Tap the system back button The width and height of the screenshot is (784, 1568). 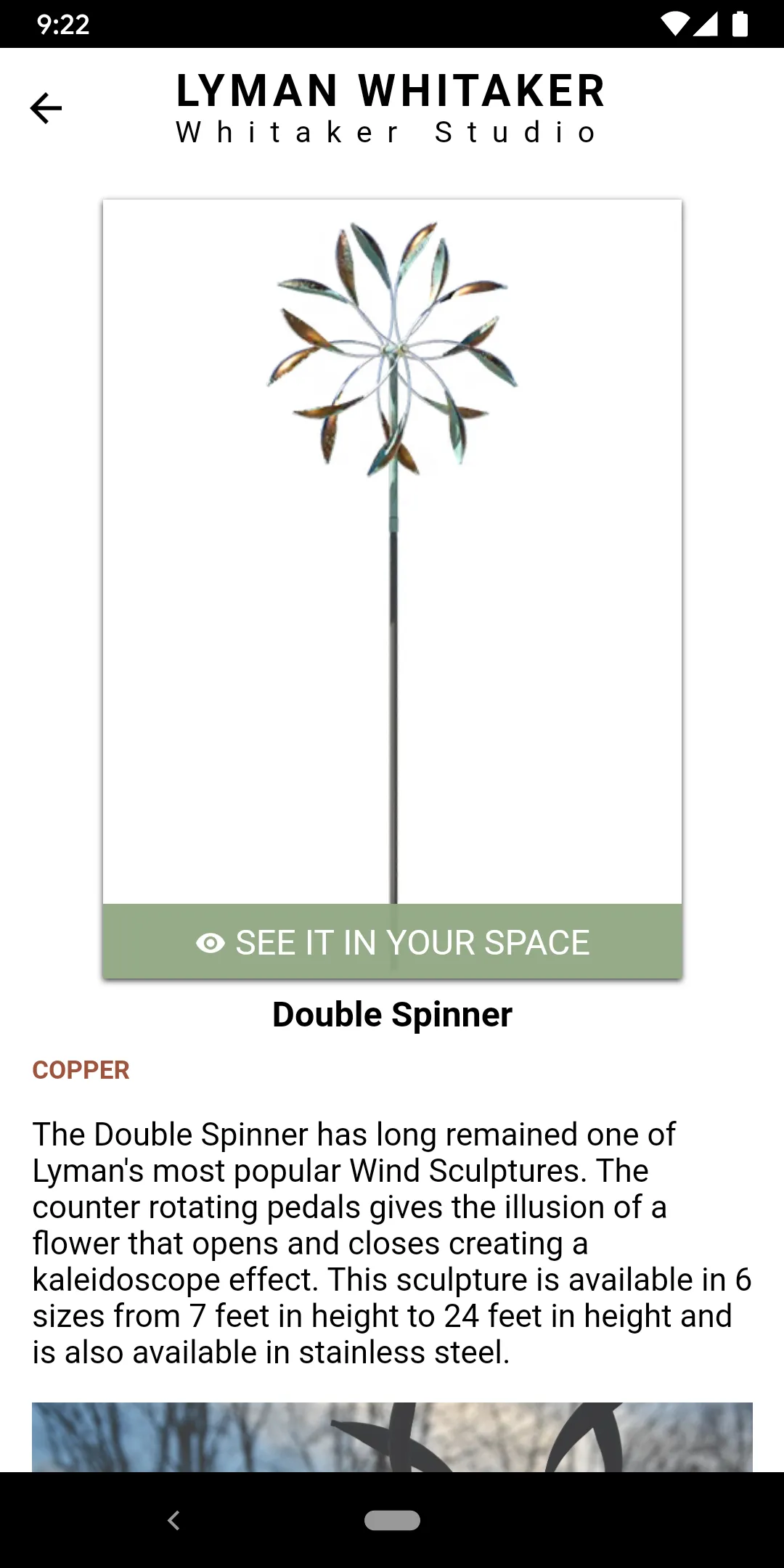[x=173, y=1520]
